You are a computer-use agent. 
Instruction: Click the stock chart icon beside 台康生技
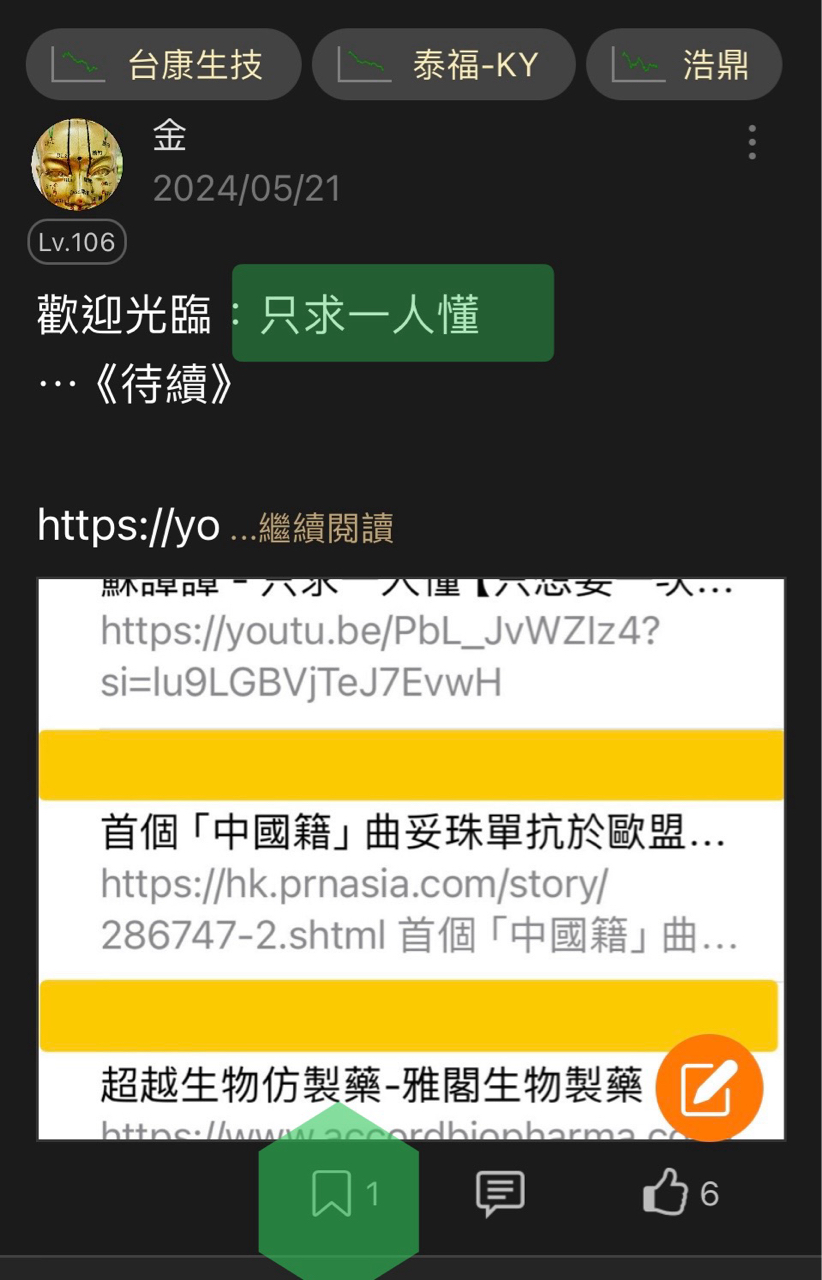pyautogui.click(x=80, y=63)
